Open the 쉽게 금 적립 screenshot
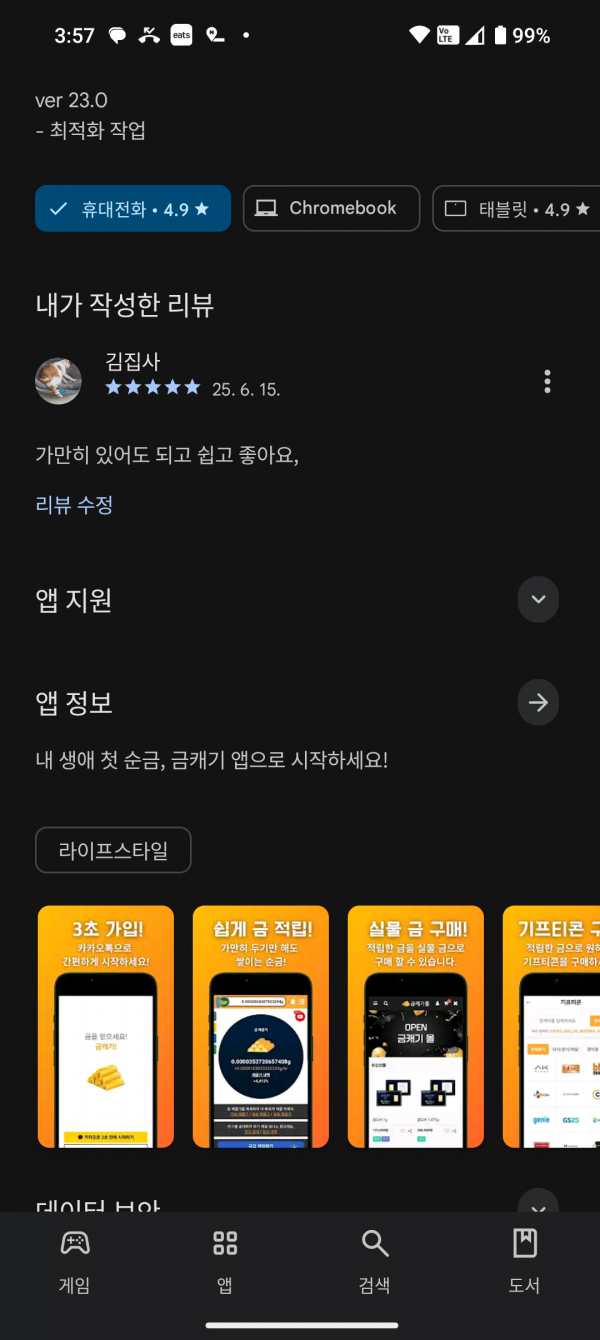600x1340 pixels. (261, 1026)
